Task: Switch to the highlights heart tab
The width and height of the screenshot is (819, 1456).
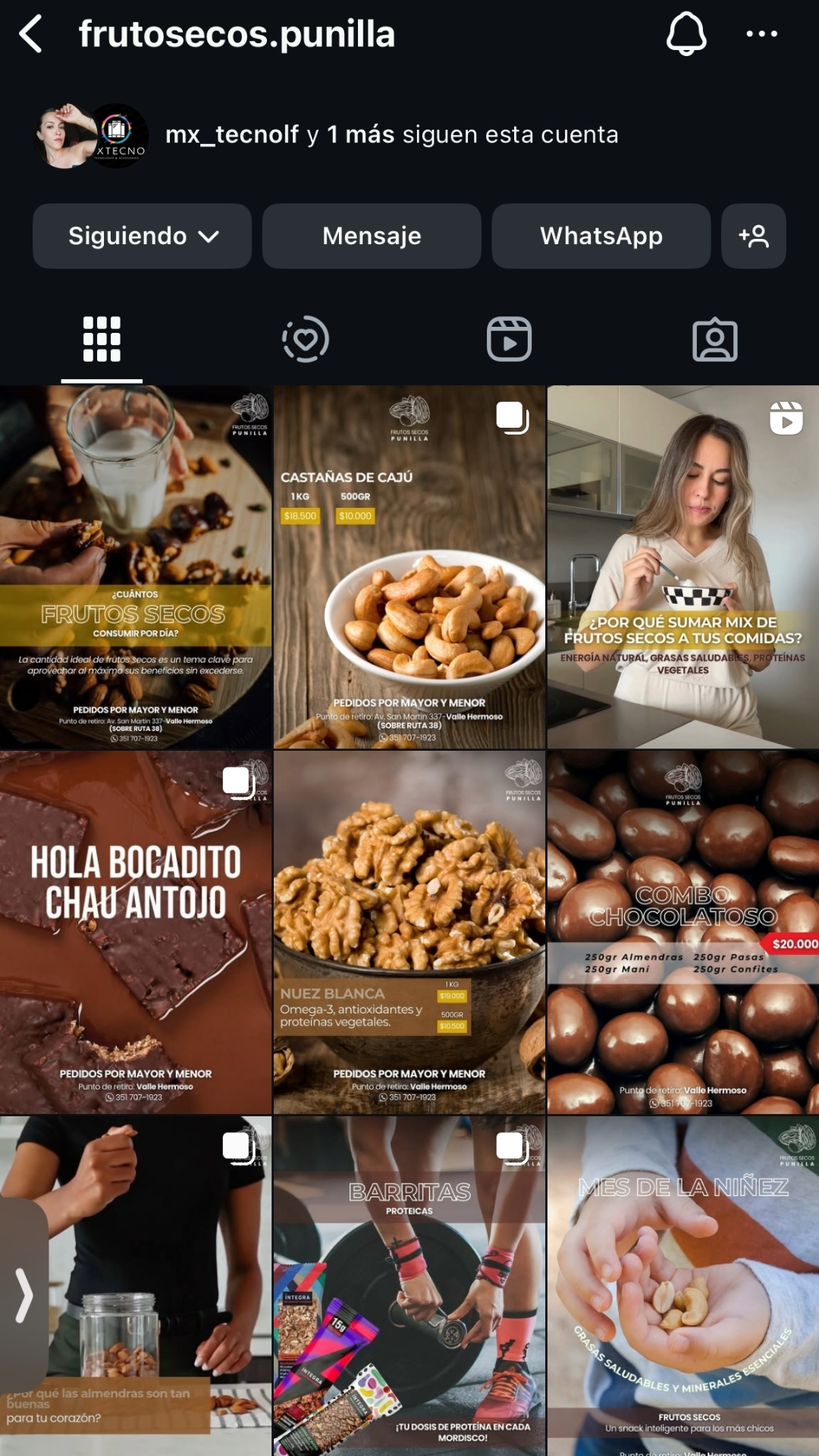Action: tap(306, 339)
